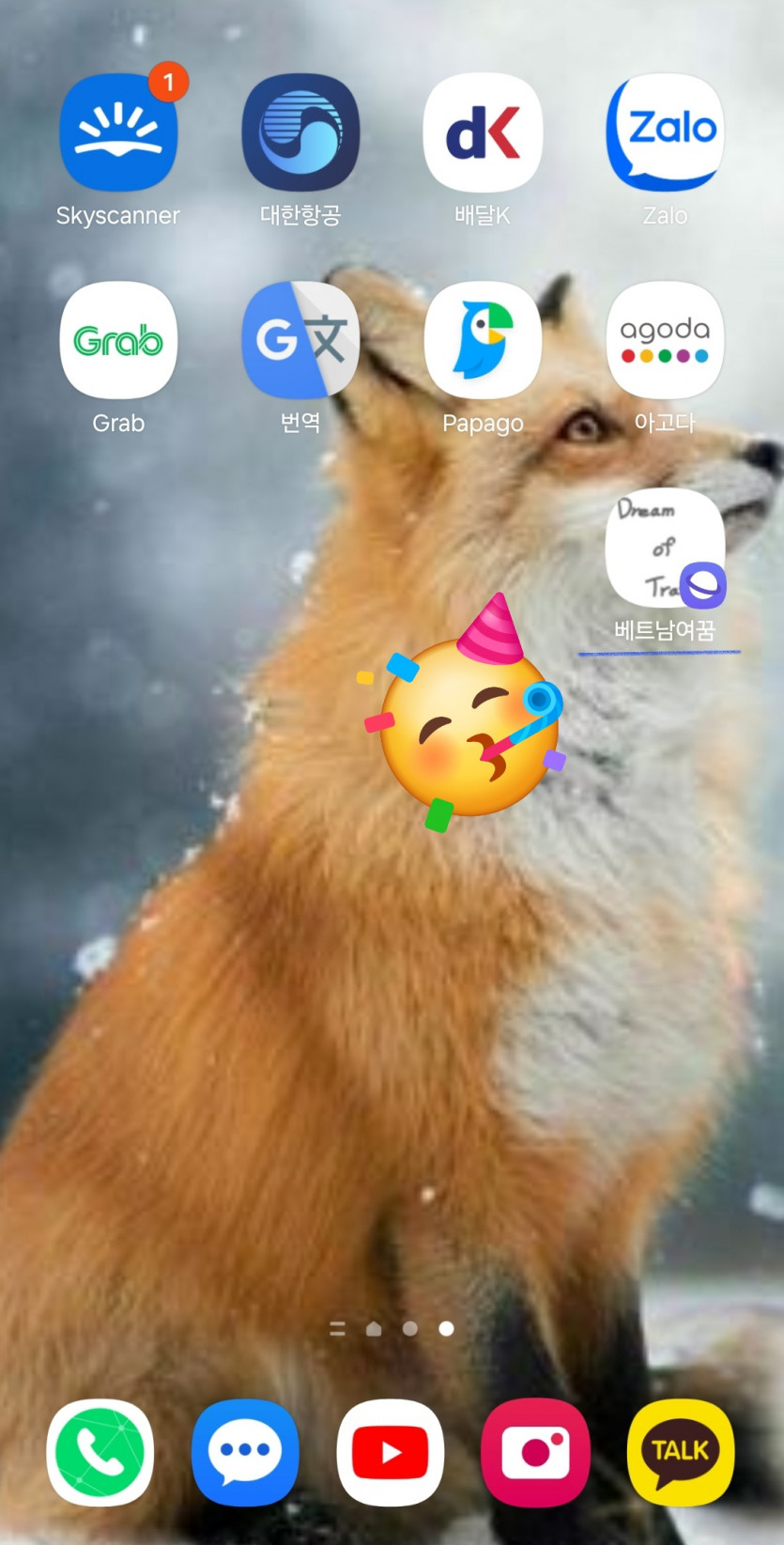
Task: Open Google 번역 translator
Action: point(300,340)
